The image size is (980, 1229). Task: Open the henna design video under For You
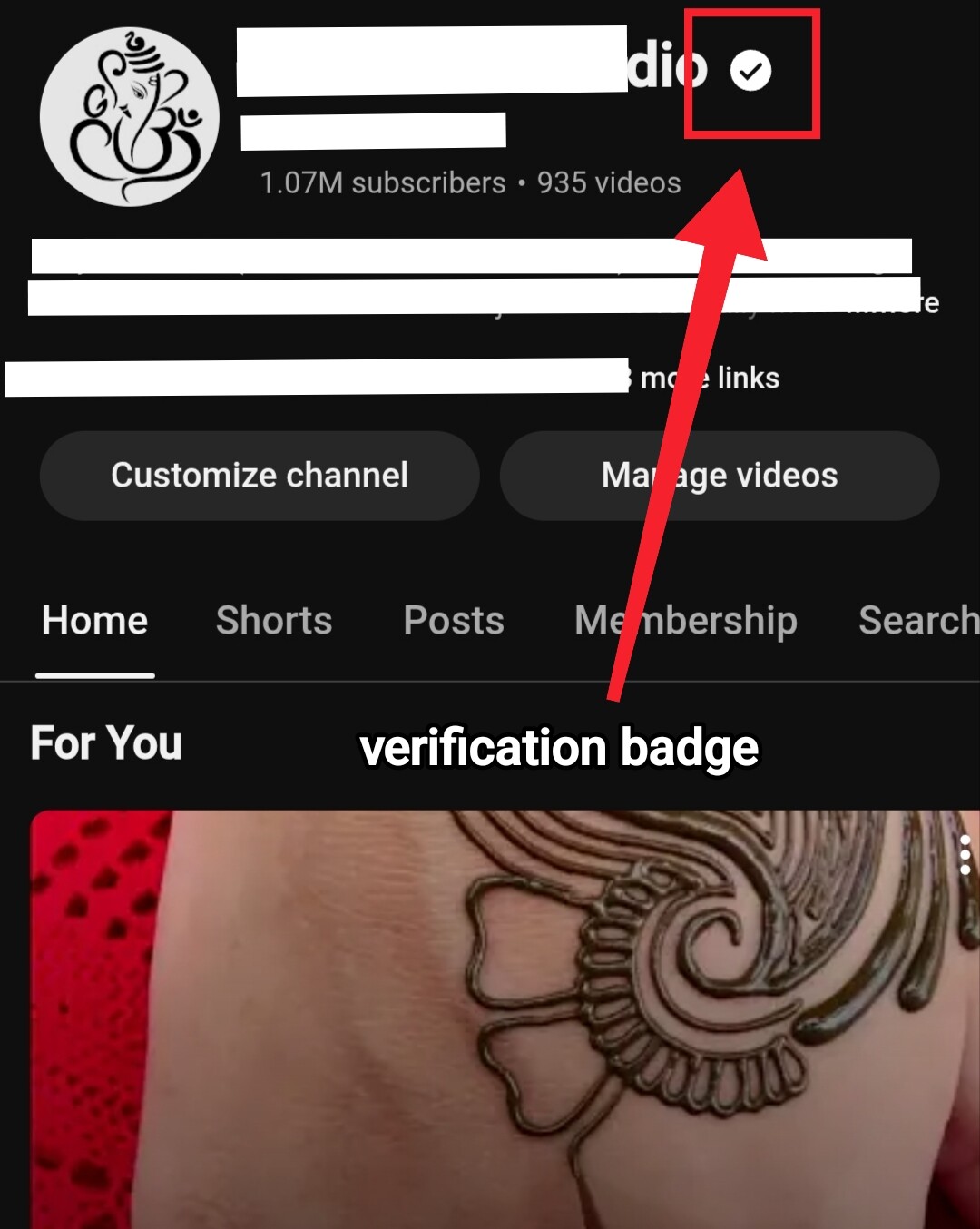490,1017
